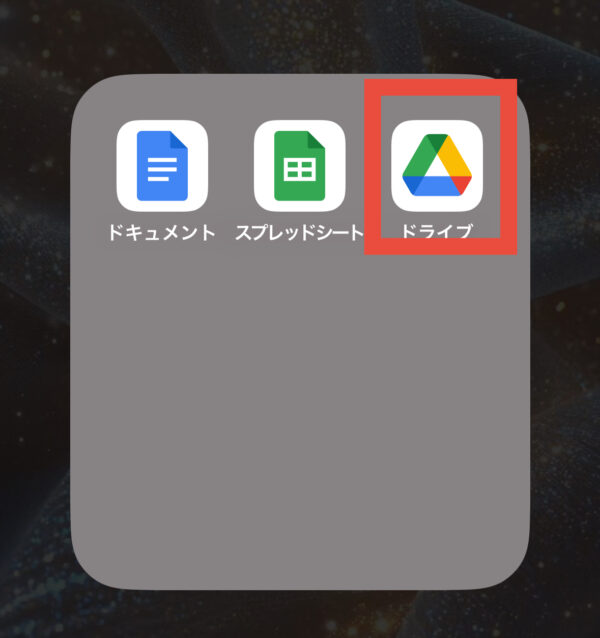Open the ドライブ app

click(437, 166)
